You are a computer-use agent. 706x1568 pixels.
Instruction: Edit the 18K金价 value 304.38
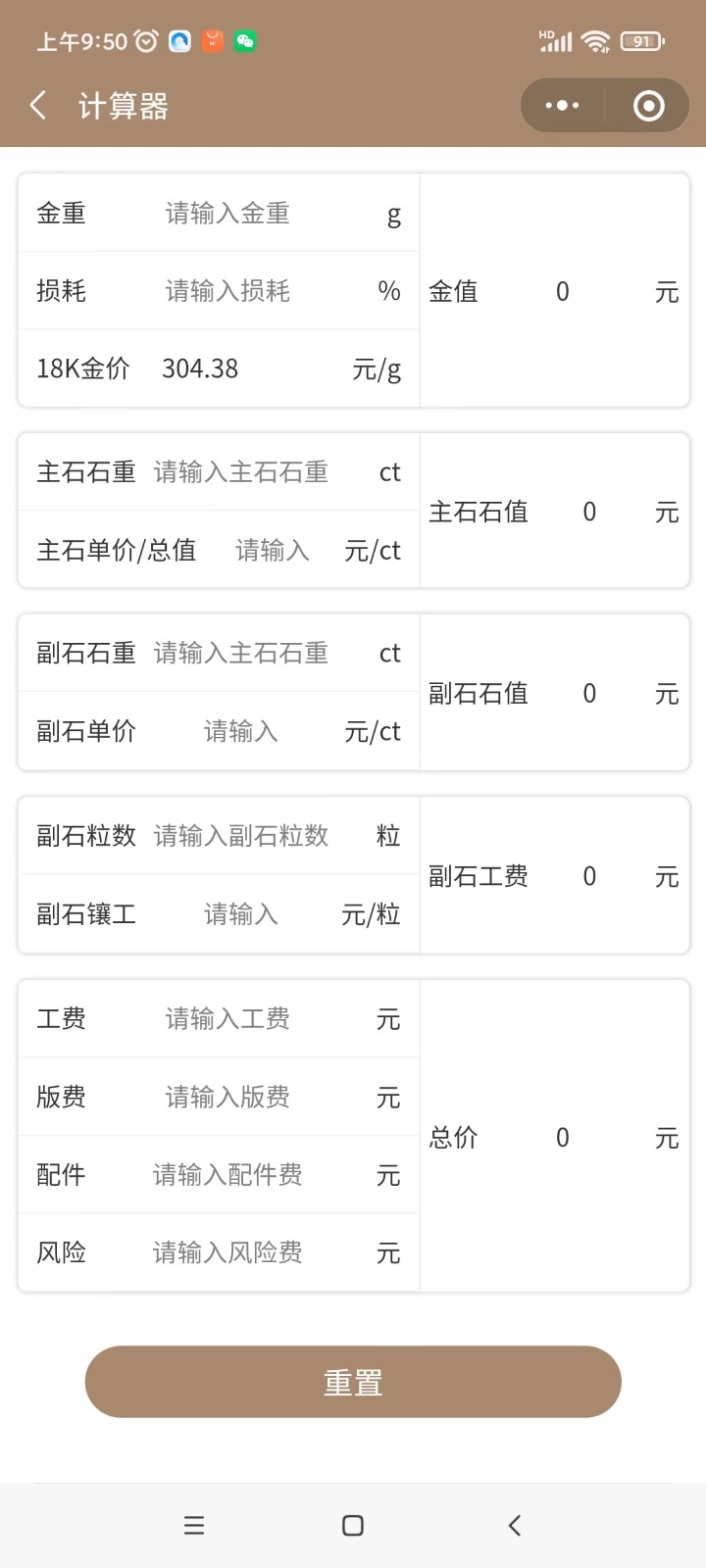click(200, 369)
